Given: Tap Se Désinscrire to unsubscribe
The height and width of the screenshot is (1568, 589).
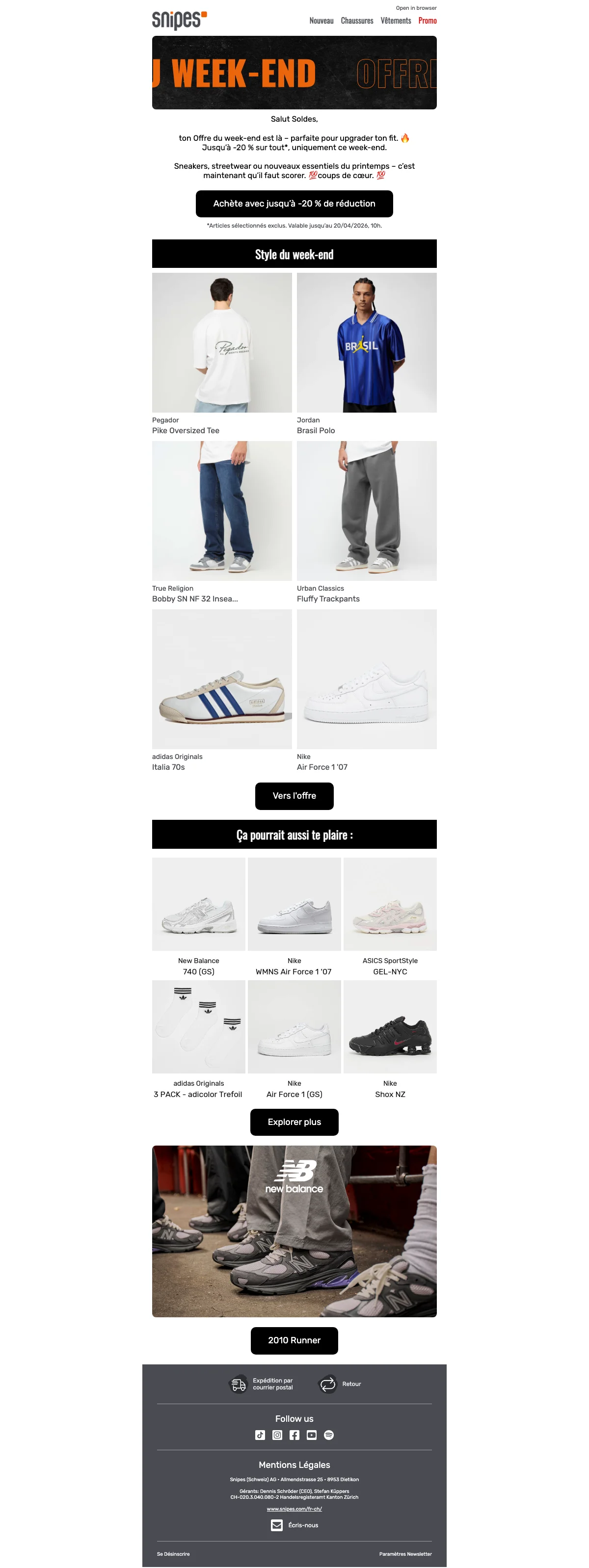Looking at the screenshot, I should coord(173,1554).
